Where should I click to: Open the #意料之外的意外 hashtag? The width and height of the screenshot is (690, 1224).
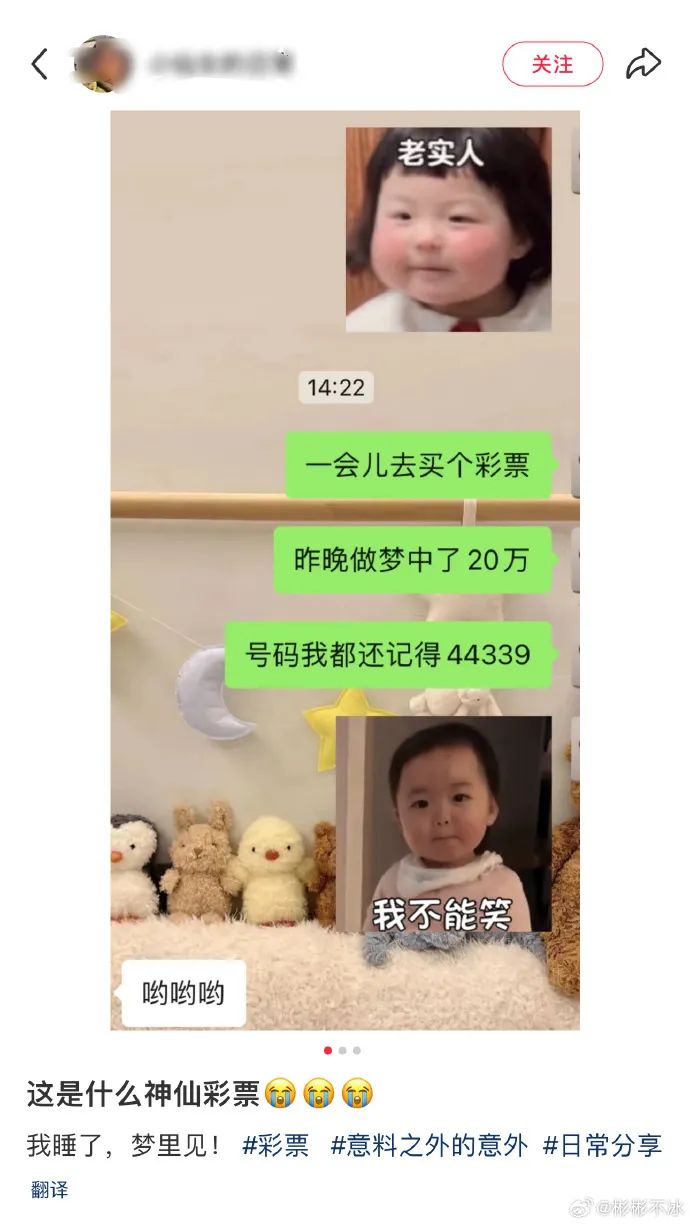429,1145
